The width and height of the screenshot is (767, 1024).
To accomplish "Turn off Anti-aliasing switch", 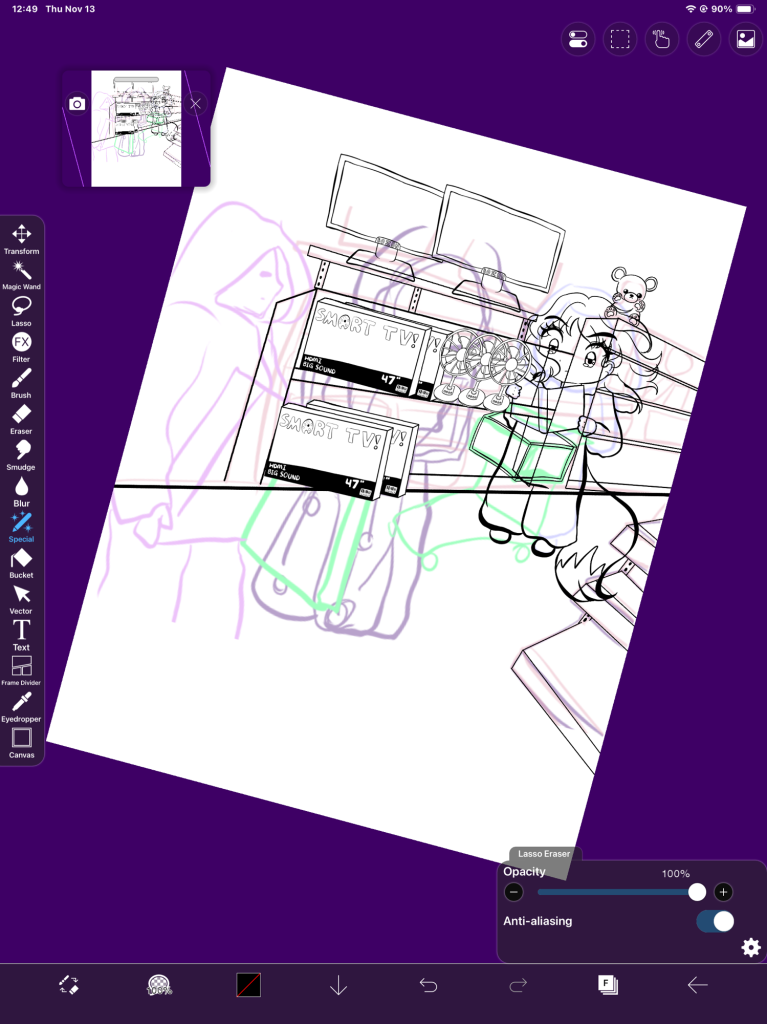I will 715,921.
